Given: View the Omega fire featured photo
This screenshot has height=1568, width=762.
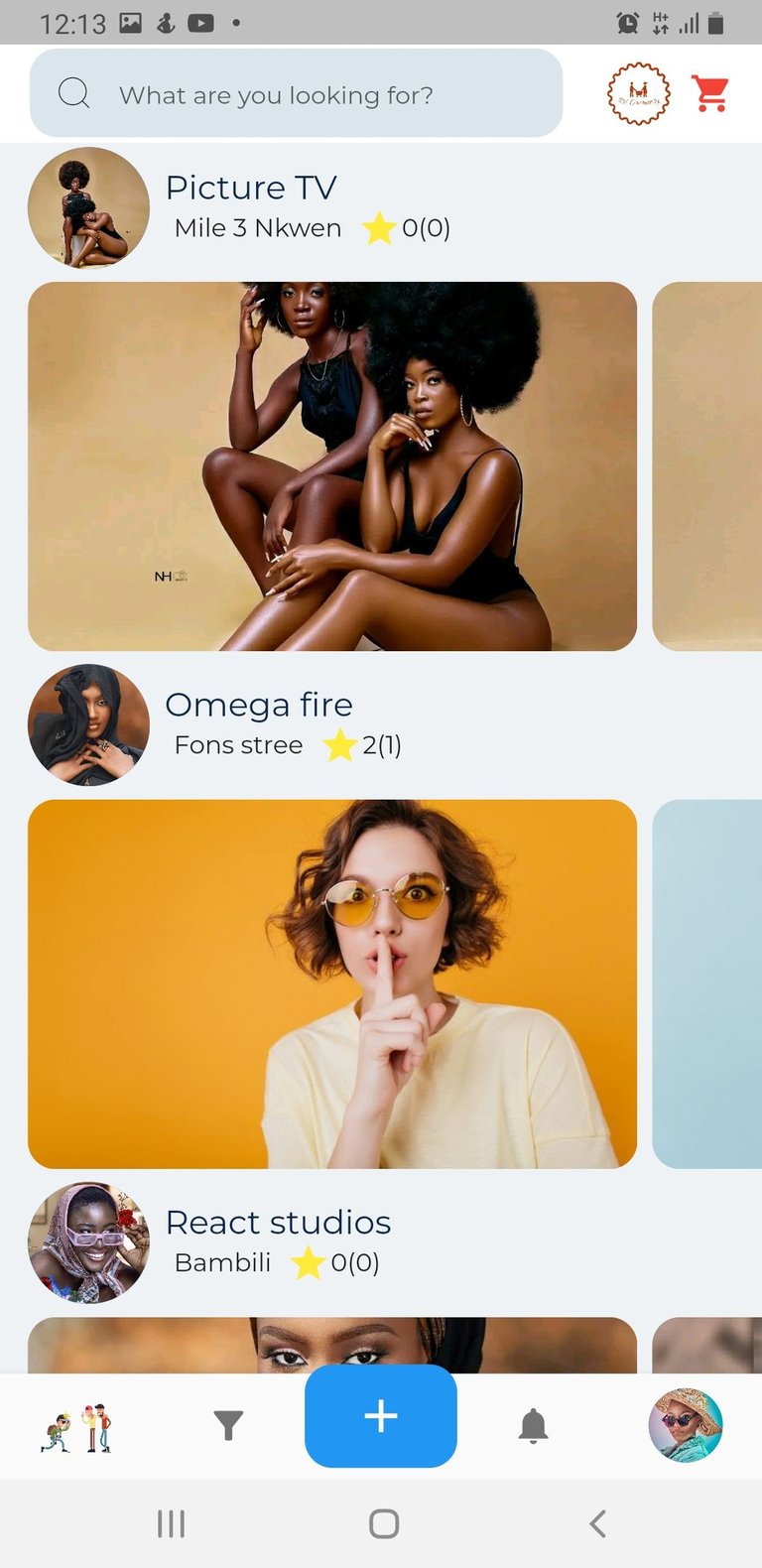Looking at the screenshot, I should 332,983.
